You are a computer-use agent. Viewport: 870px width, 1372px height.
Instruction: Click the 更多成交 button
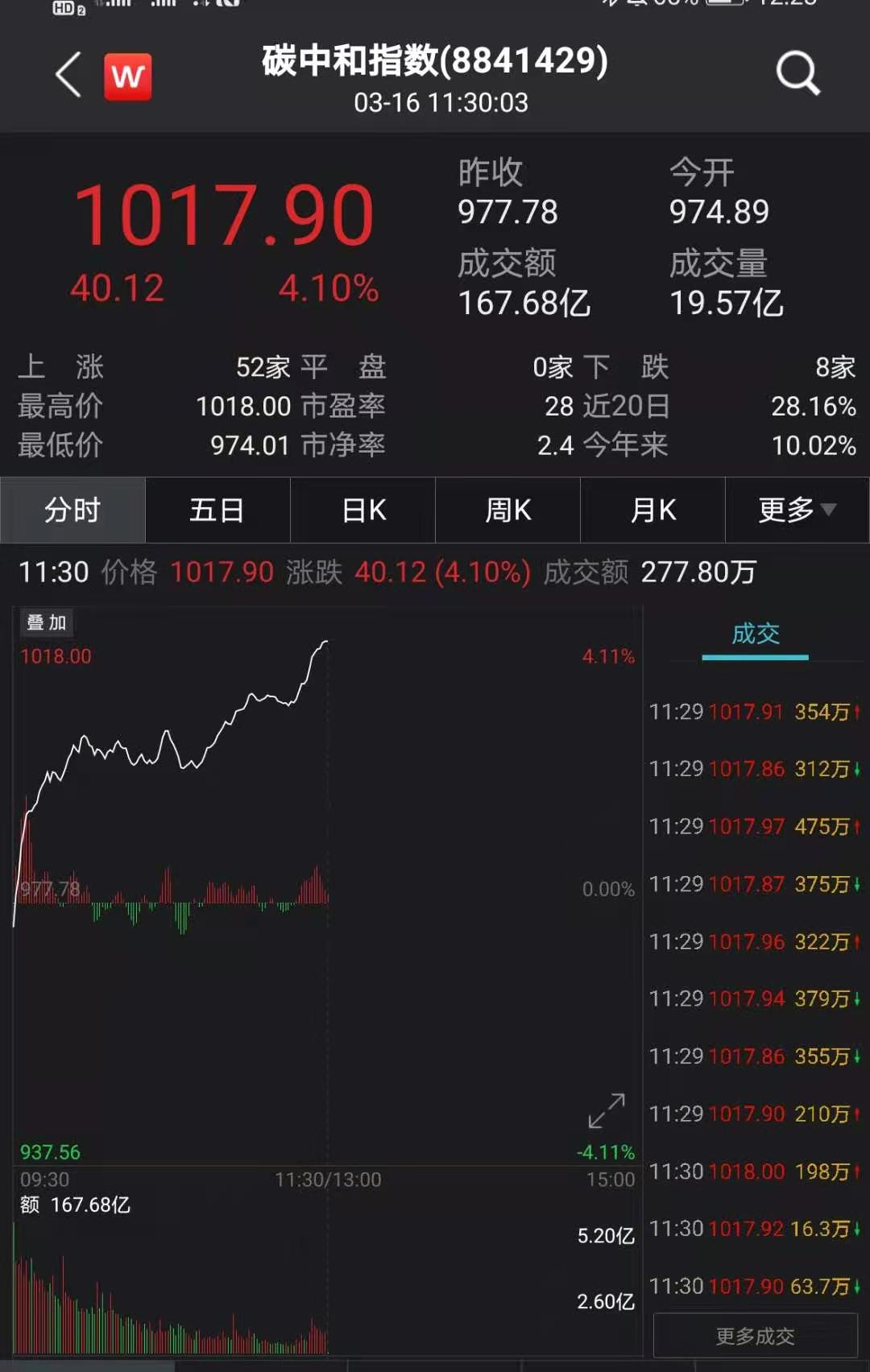click(755, 1335)
